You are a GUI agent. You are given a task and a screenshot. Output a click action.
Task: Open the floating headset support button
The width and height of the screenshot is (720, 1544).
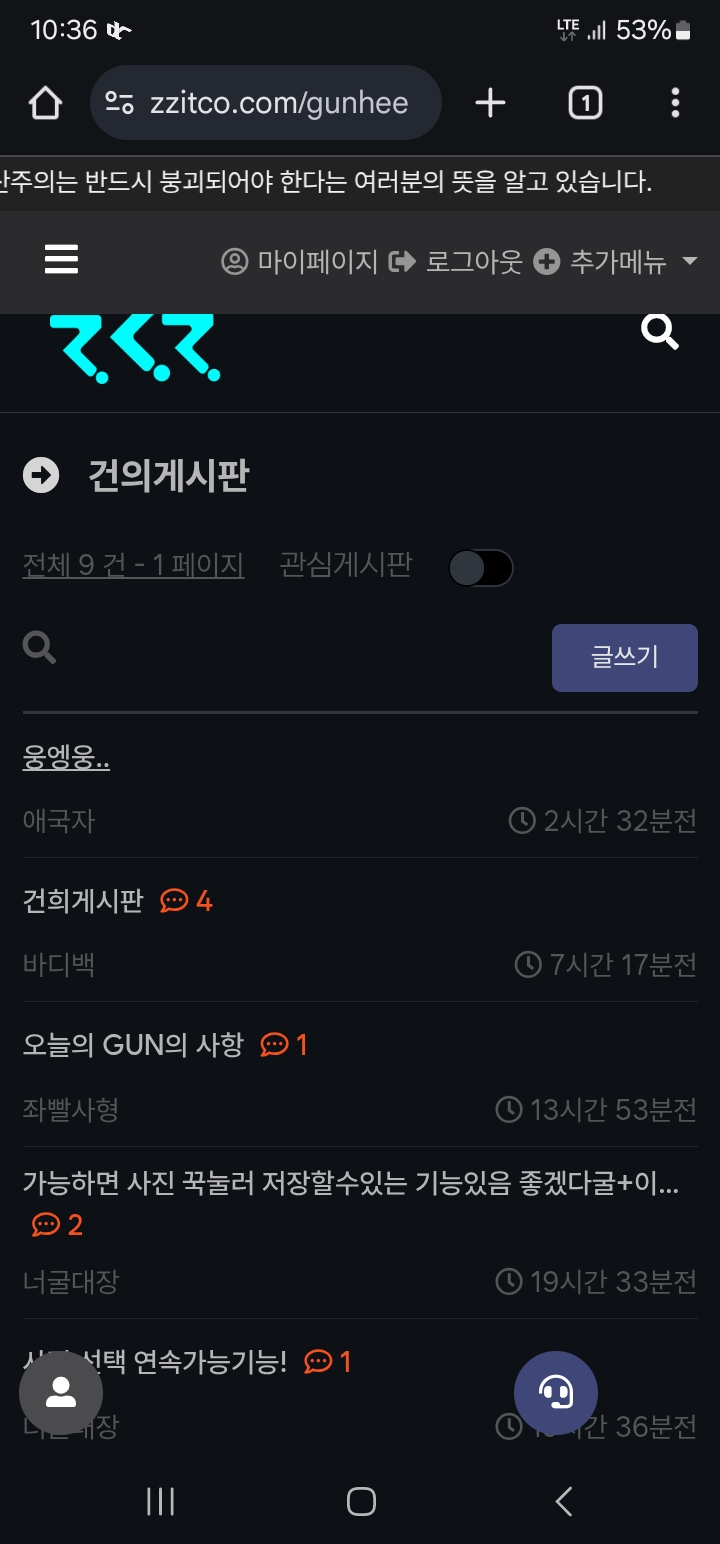556,1392
